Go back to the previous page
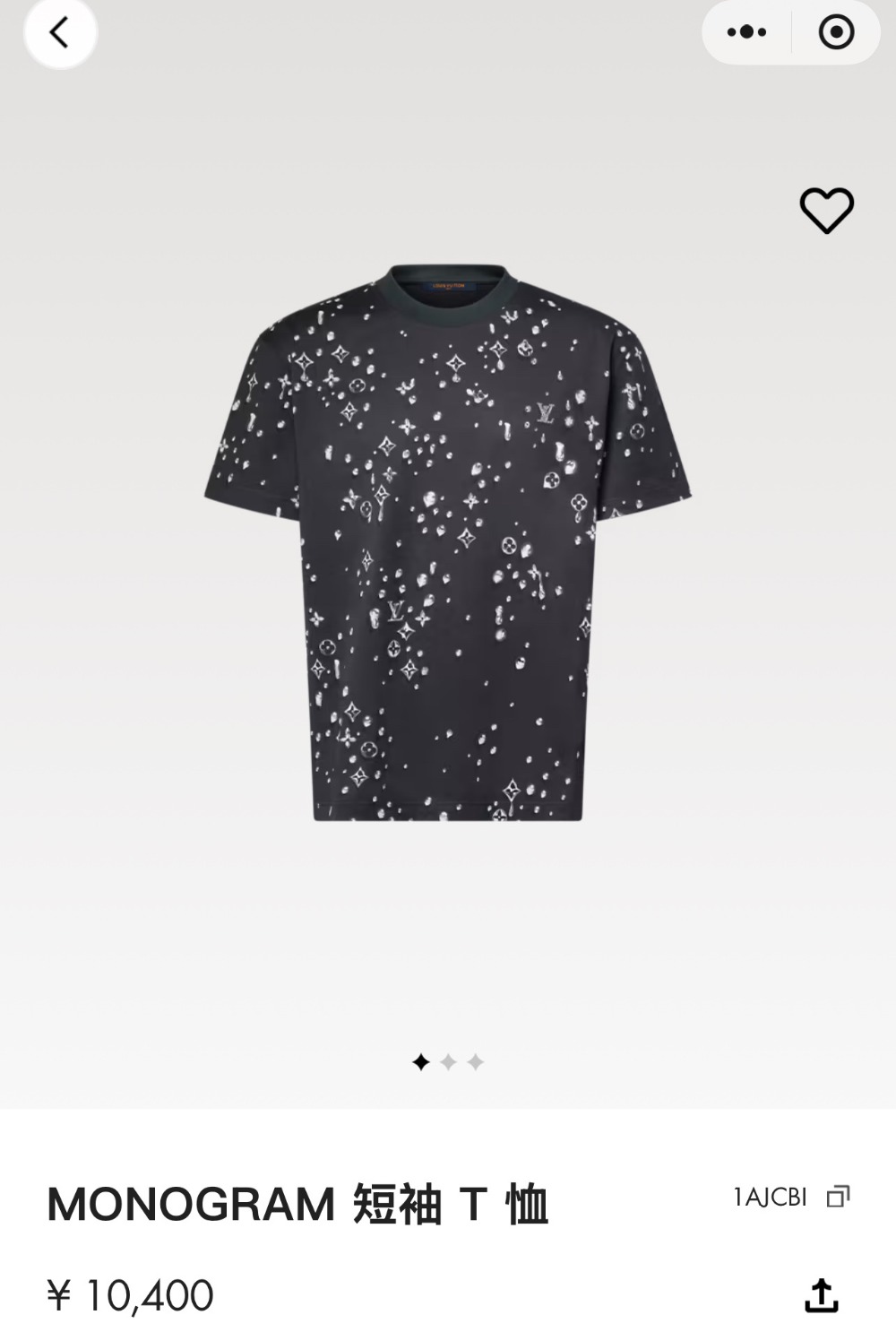The height and width of the screenshot is (1332, 896). click(59, 34)
